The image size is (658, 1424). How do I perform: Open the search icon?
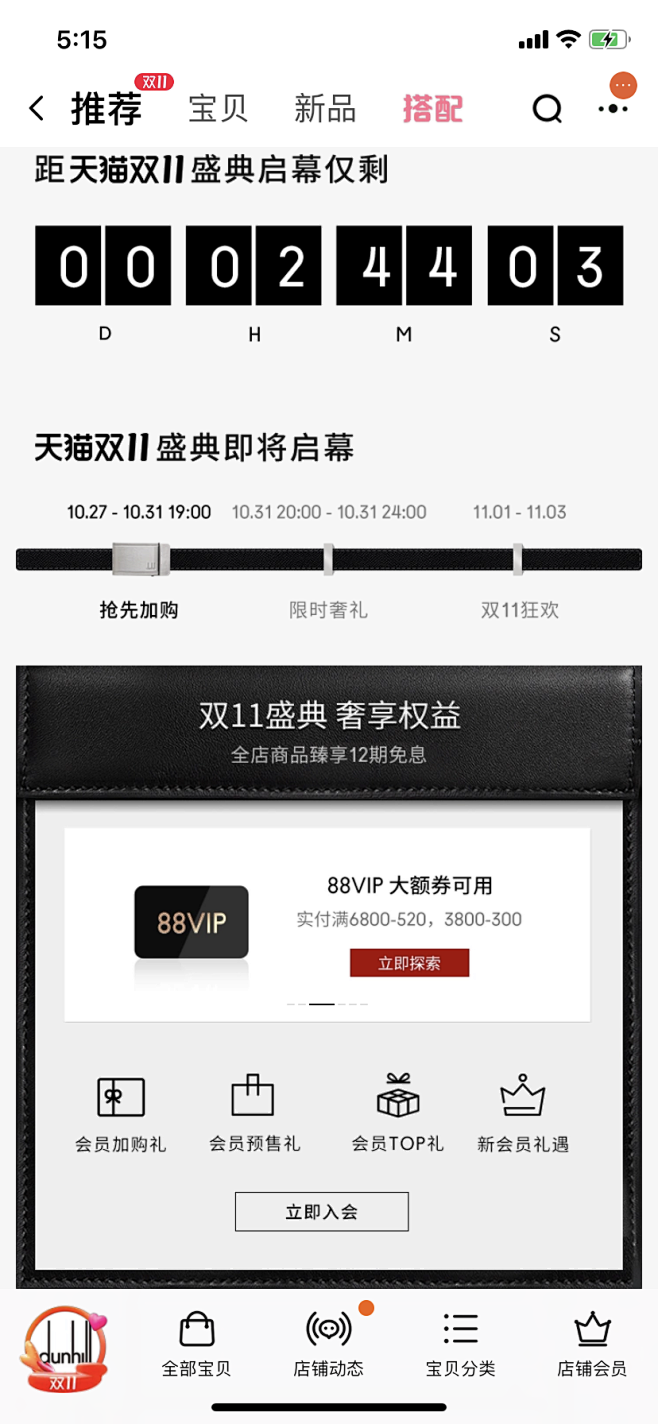click(x=547, y=108)
